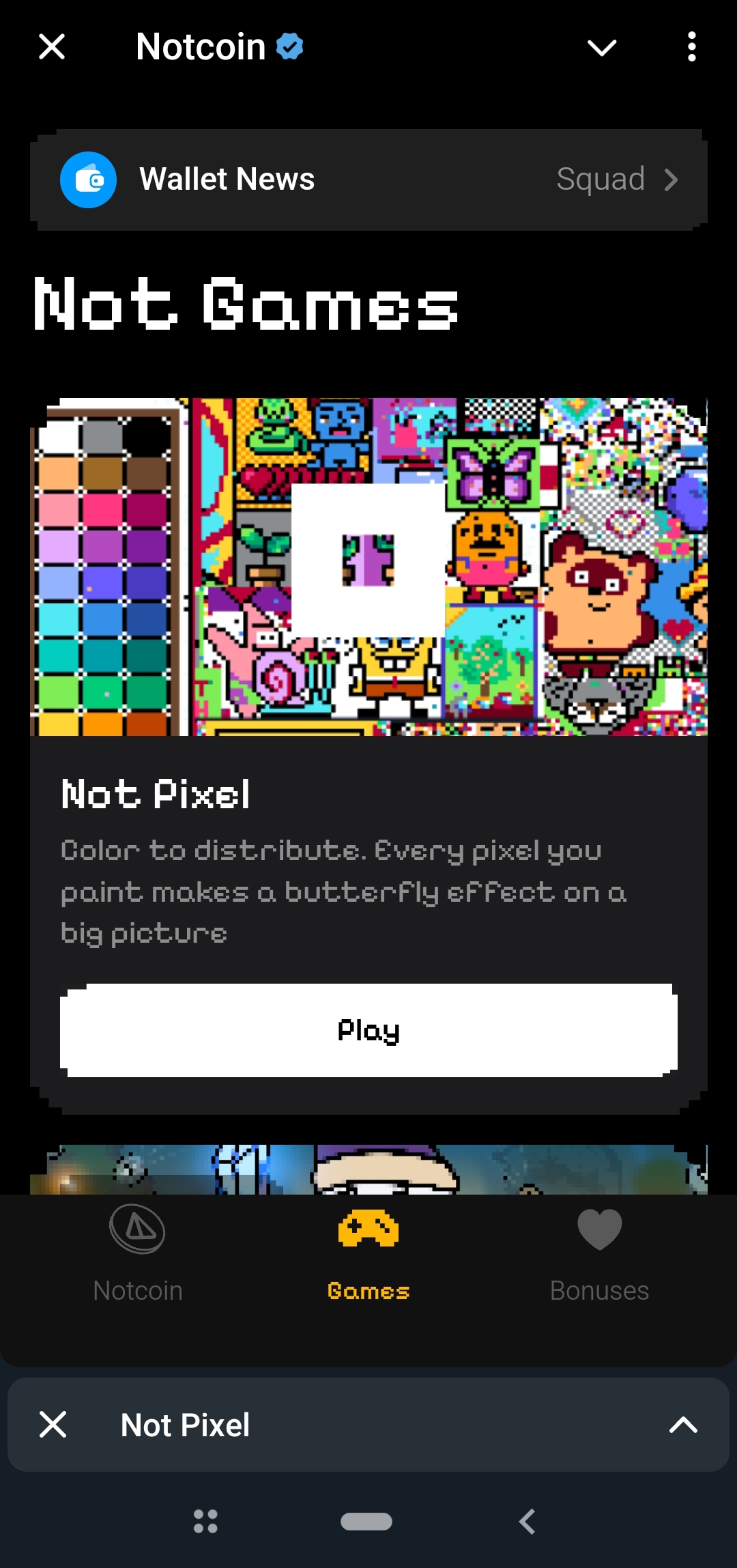
Task: Go back using system navigation
Action: 527,1522
